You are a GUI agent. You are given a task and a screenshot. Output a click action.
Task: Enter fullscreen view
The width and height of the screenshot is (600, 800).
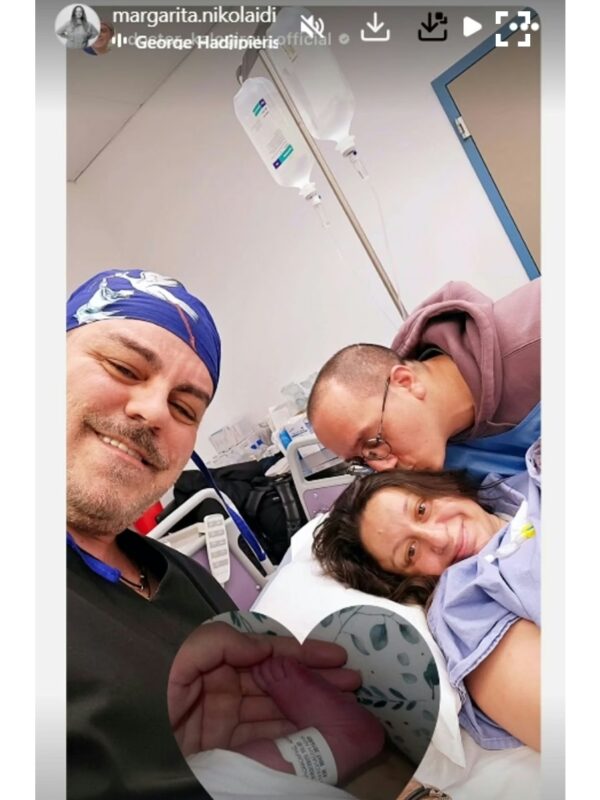tap(514, 28)
